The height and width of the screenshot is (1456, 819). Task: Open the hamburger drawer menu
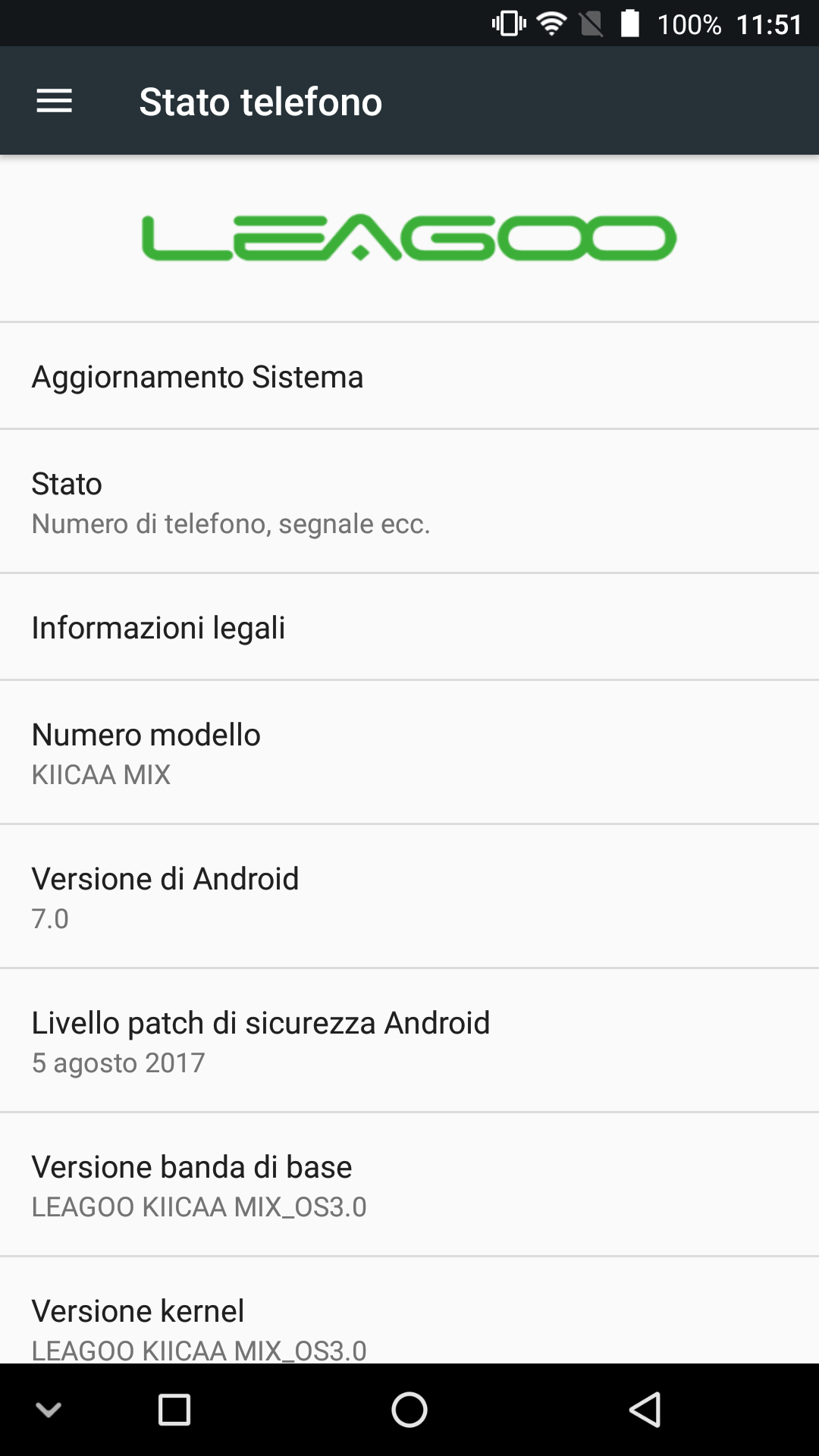55,101
